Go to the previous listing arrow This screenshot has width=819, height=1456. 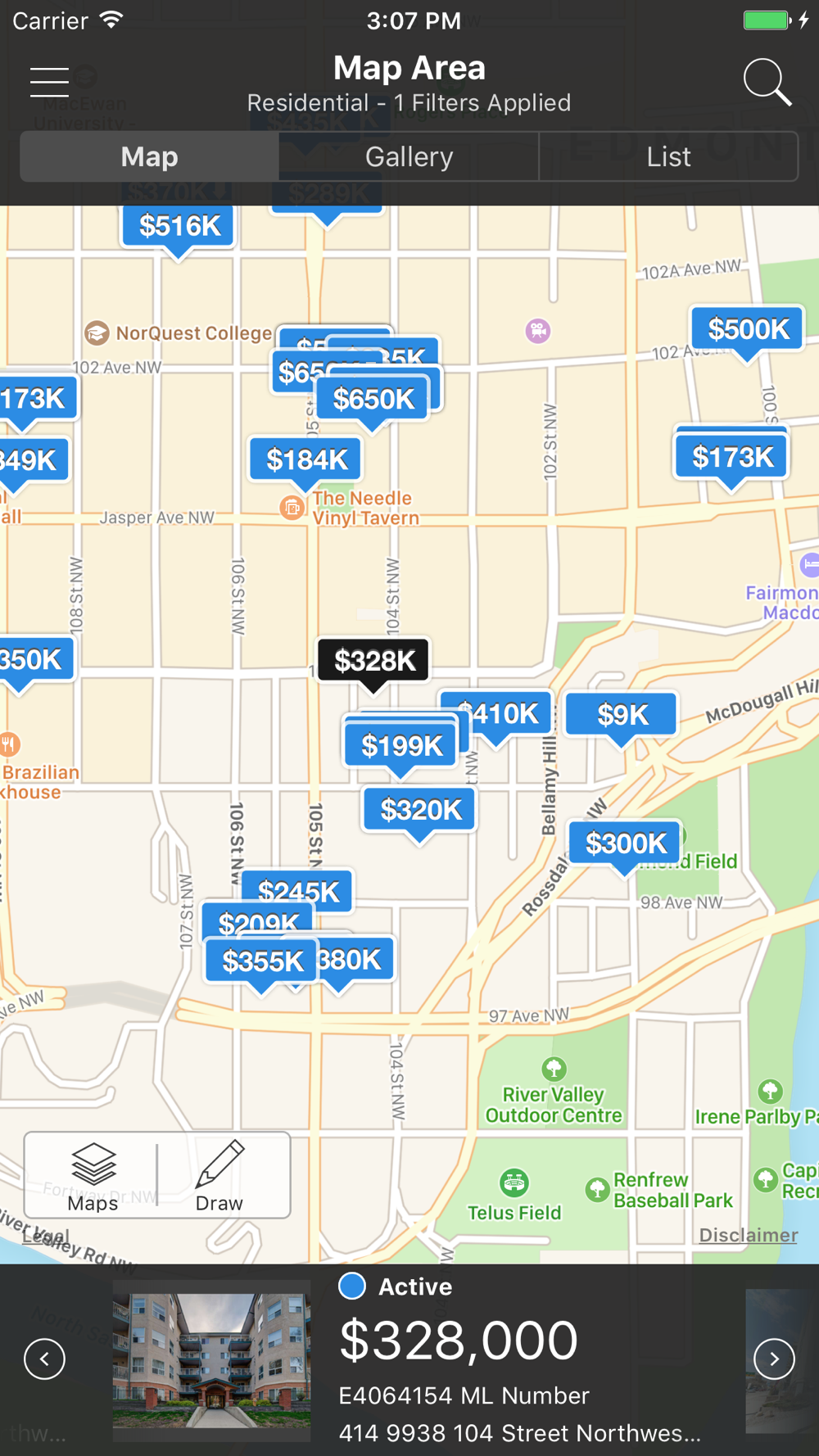tap(44, 1359)
